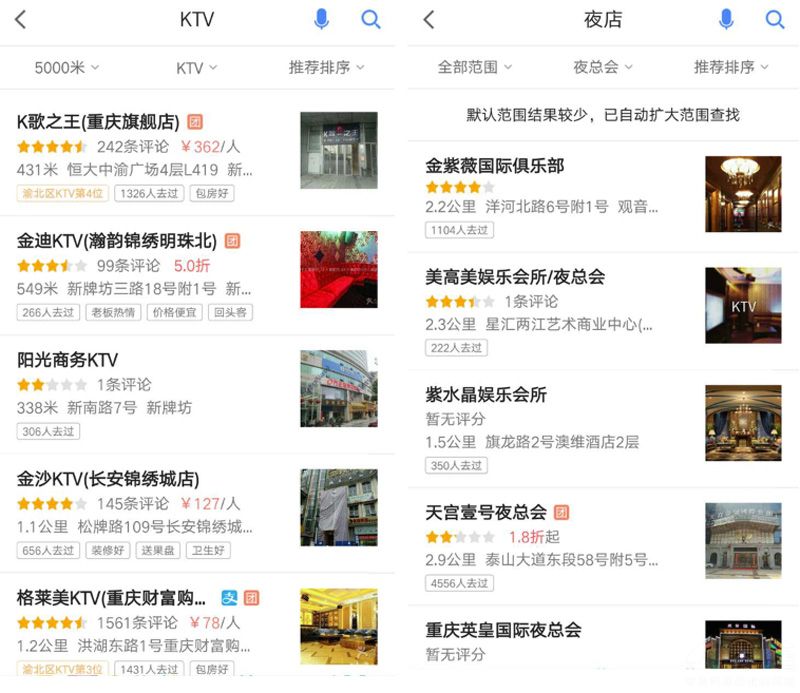The height and width of the screenshot is (693, 800).
Task: Change 推荐排序 sorting beside 夜总会
Action: click(731, 67)
